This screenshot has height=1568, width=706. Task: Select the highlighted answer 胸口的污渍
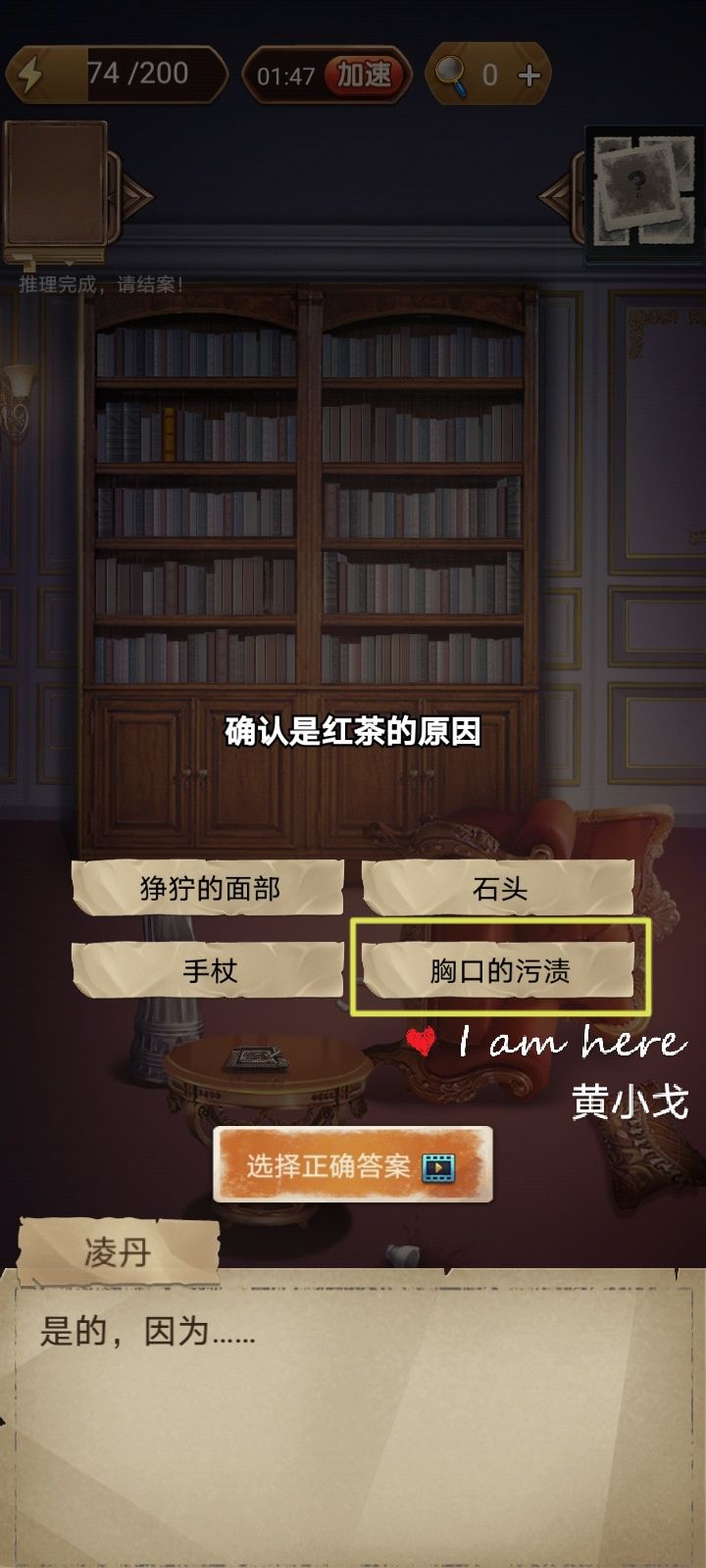(502, 968)
